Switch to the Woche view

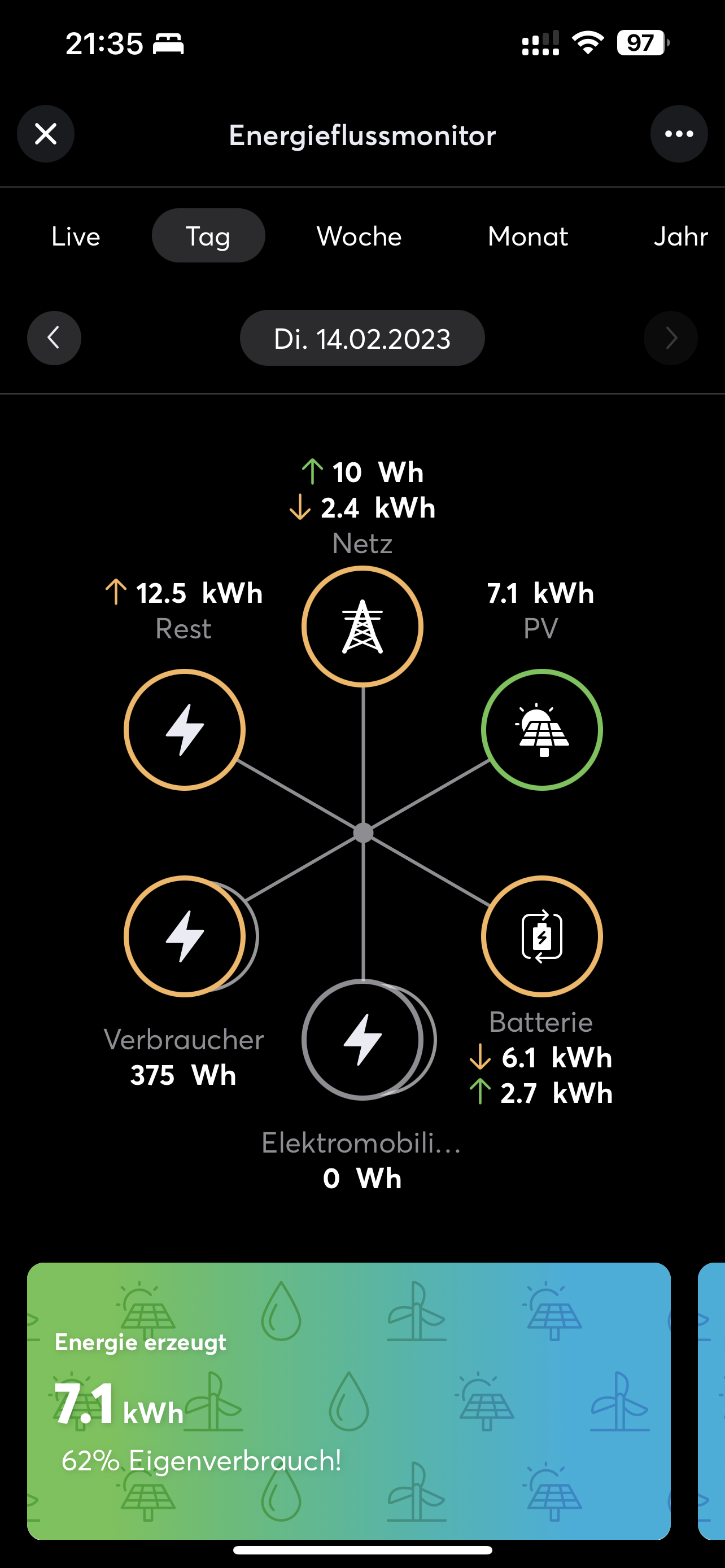click(359, 236)
